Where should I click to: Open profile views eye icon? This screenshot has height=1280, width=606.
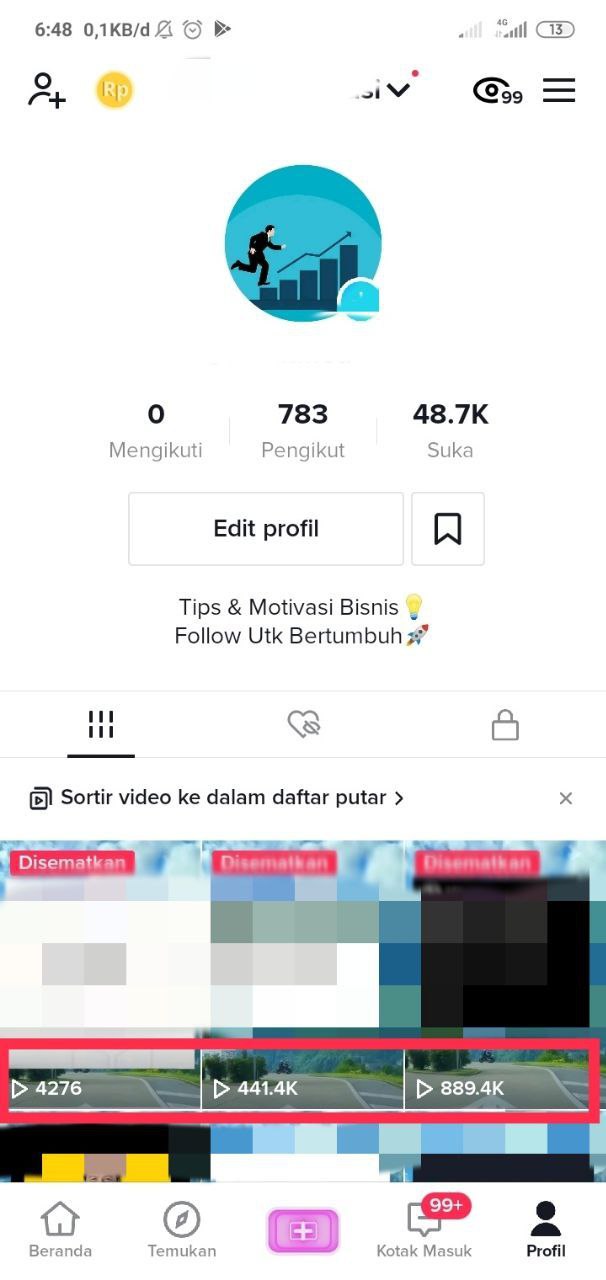[x=497, y=91]
